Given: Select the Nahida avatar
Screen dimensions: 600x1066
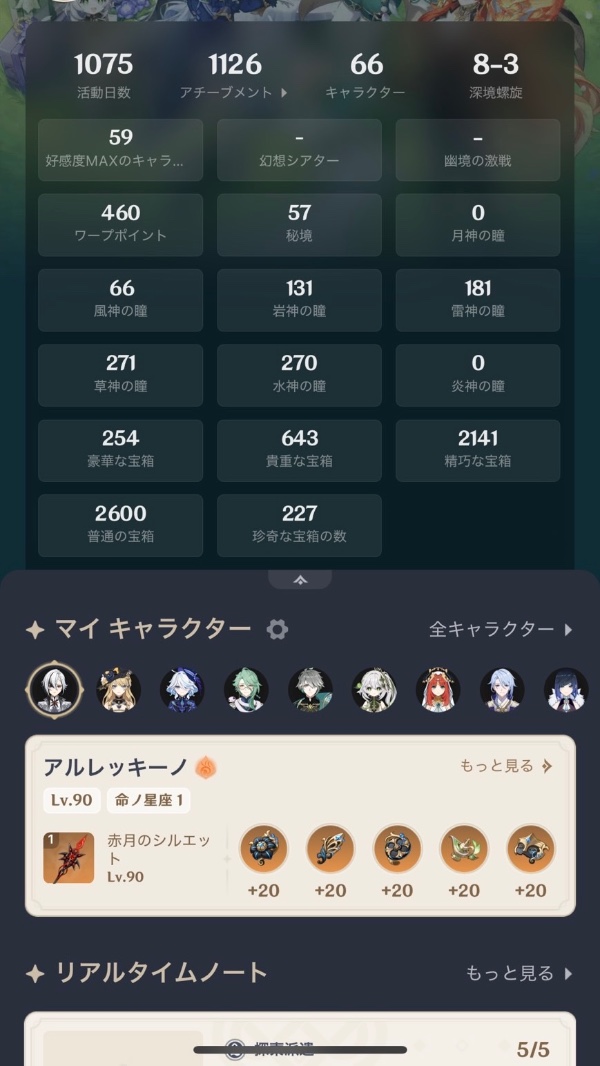Looking at the screenshot, I should [374, 690].
